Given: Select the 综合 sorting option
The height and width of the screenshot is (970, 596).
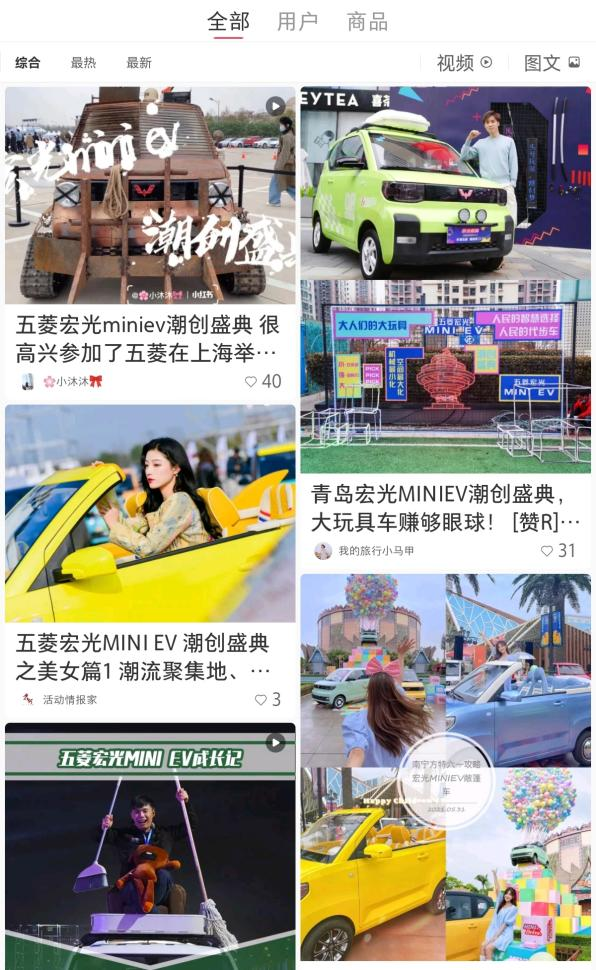Looking at the screenshot, I should click(x=28, y=62).
